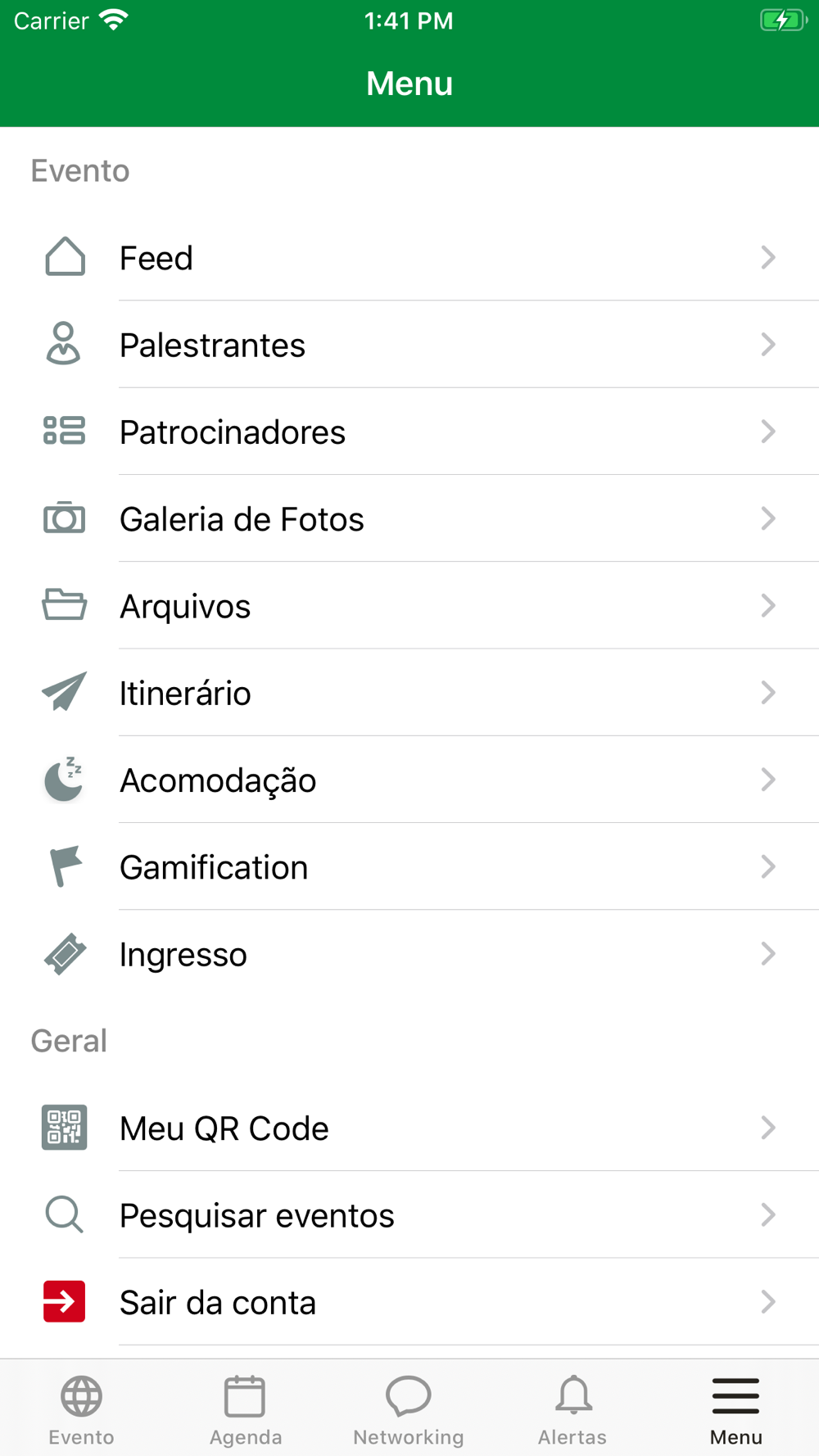Viewport: 819px width, 1456px height.
Task: Switch to the Agenda tab
Action: coord(246,1409)
